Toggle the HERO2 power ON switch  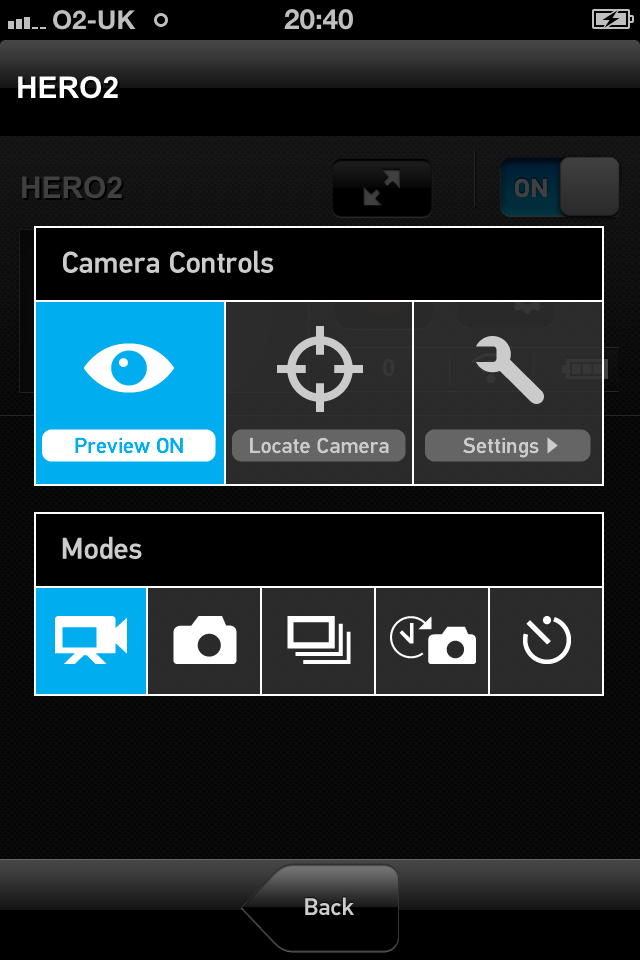560,187
